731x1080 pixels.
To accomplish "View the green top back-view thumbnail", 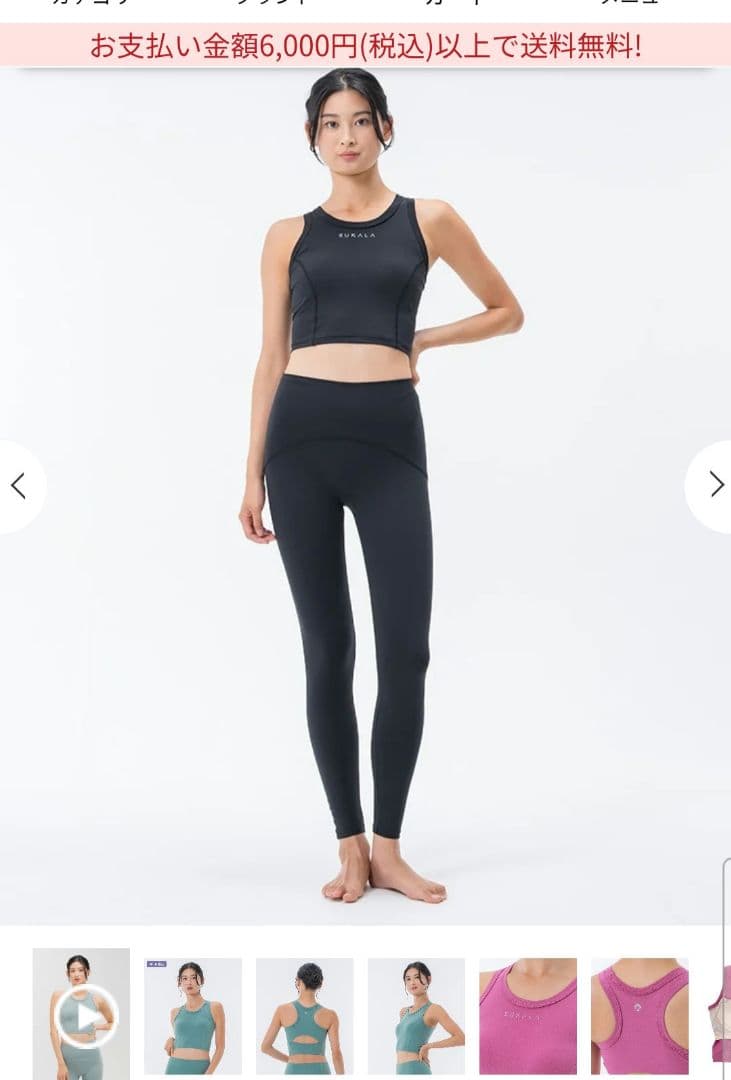I will click(305, 1016).
